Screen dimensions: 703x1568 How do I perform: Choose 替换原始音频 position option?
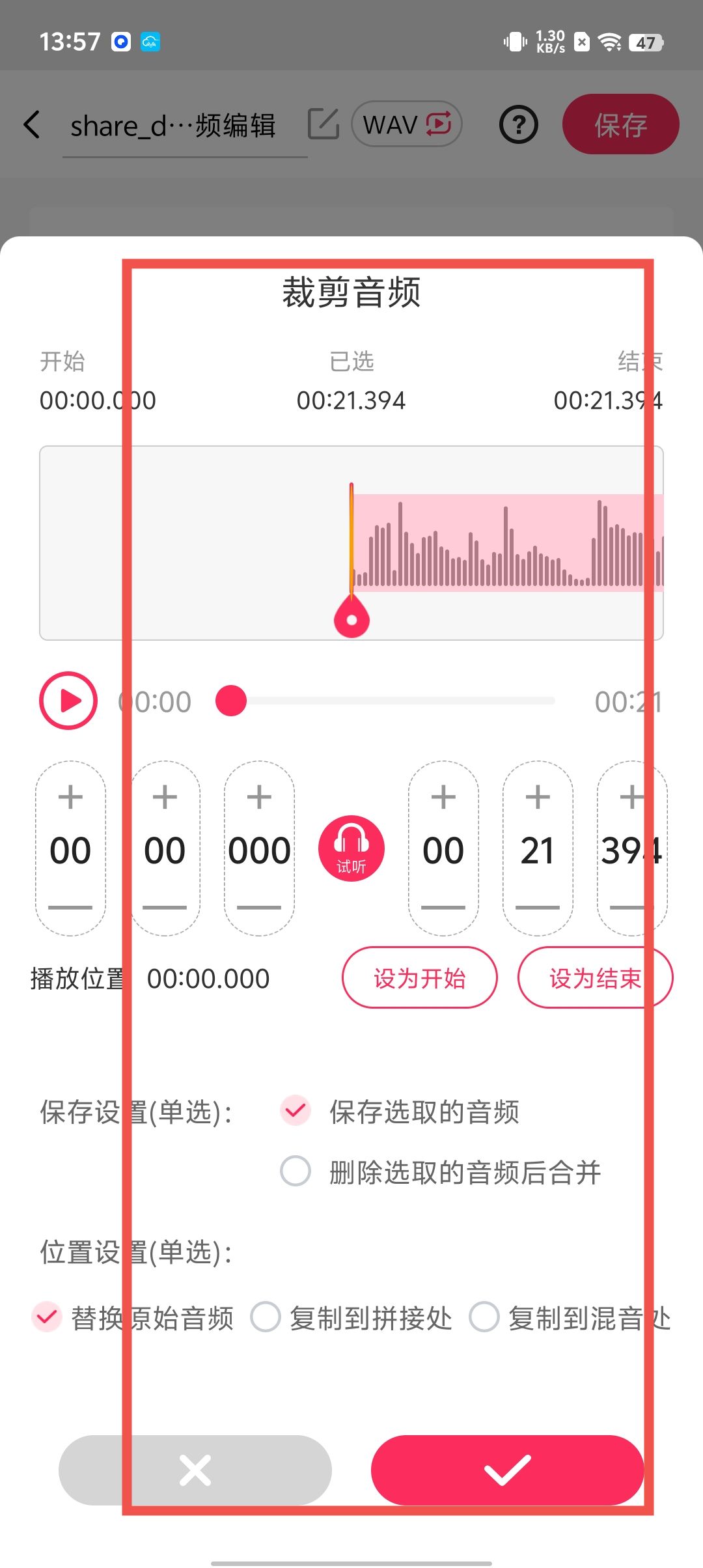(x=47, y=1317)
